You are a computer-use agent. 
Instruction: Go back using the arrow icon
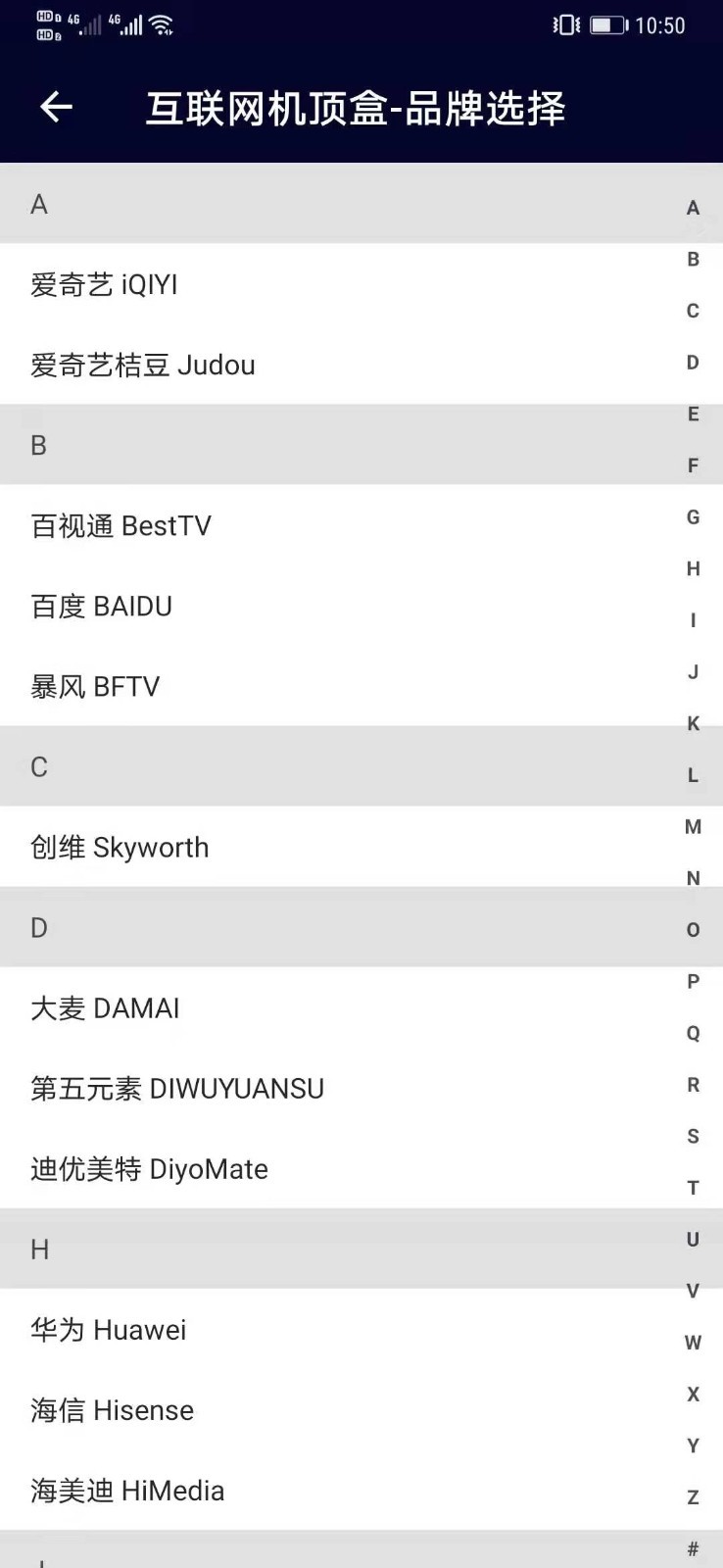tap(57, 107)
